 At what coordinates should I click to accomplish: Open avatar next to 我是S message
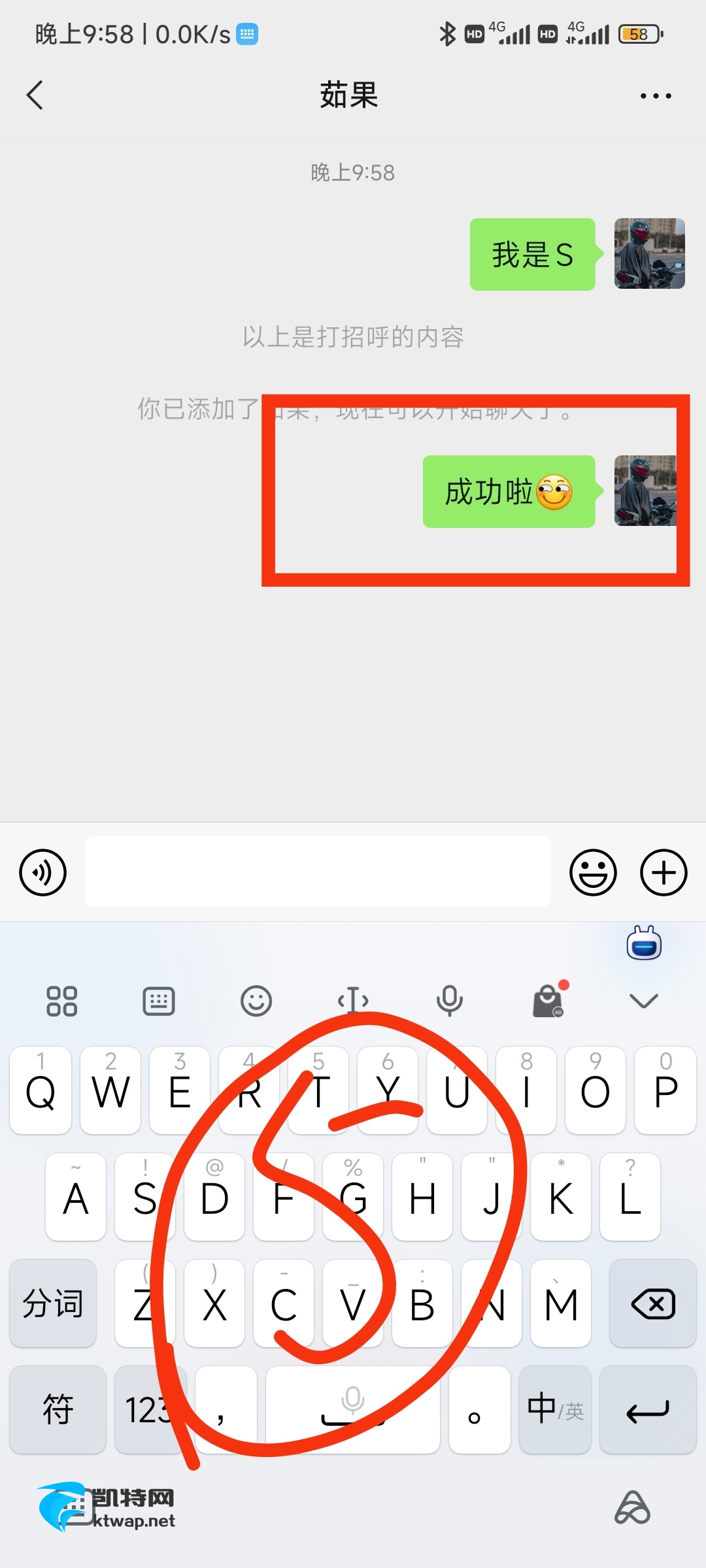point(649,253)
